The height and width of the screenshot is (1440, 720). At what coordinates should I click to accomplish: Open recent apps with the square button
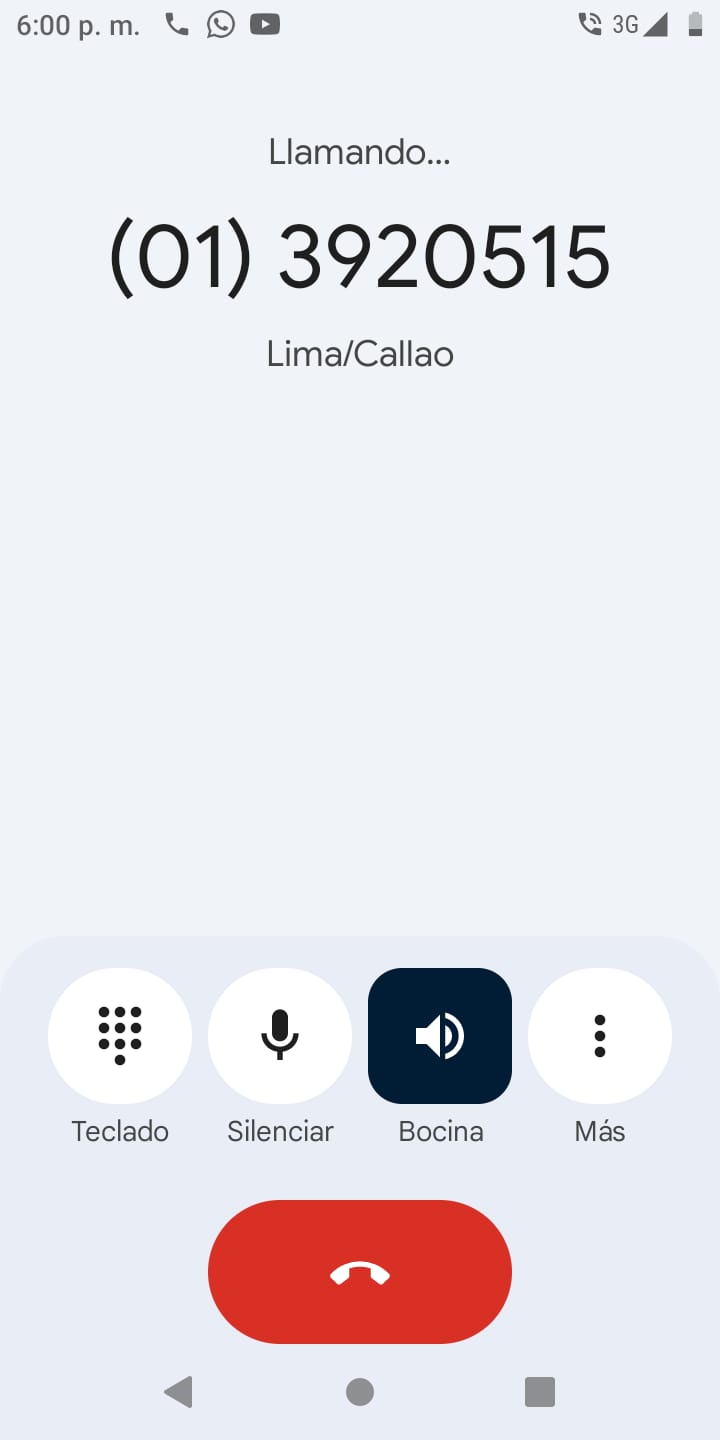540,1391
